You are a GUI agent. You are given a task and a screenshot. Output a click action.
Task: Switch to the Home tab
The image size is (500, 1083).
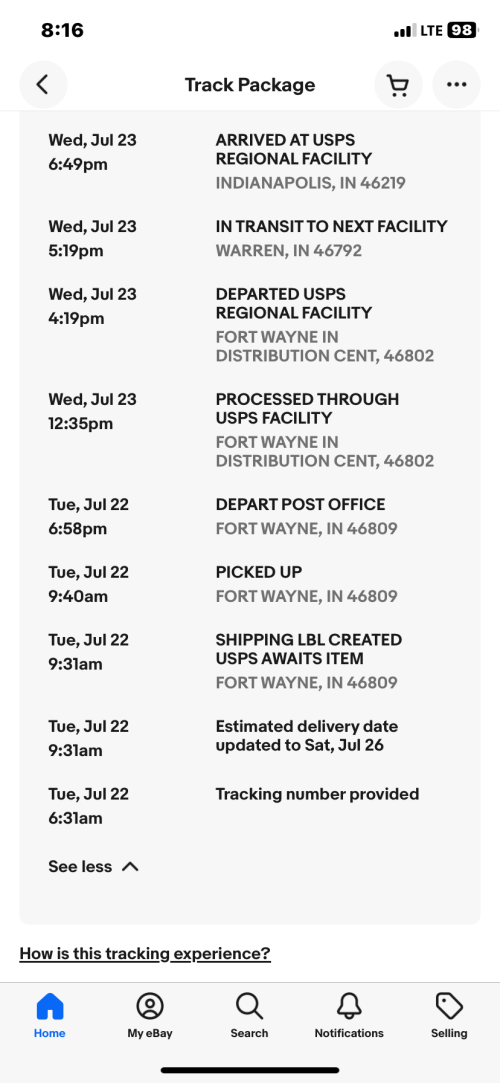click(x=50, y=1016)
